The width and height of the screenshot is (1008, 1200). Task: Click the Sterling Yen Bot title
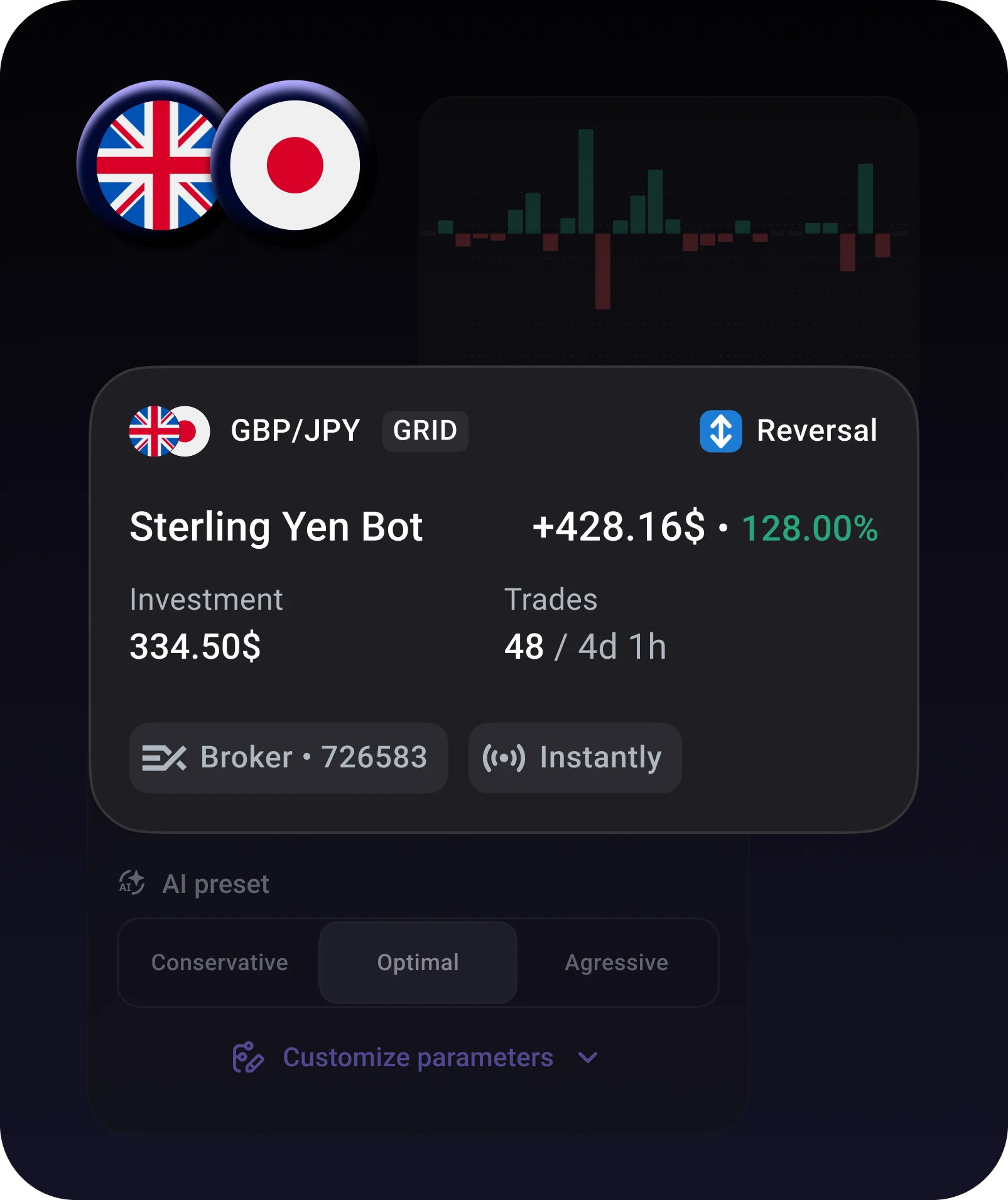pos(276,527)
